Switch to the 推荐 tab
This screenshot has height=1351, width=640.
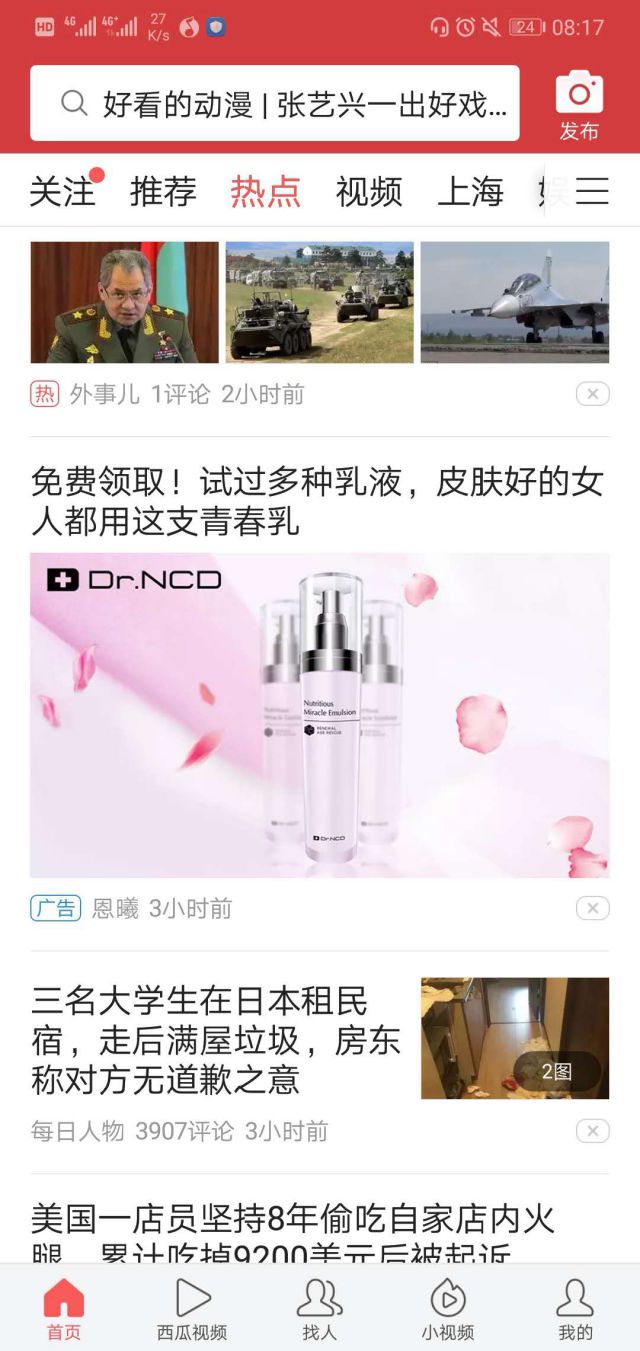(163, 190)
